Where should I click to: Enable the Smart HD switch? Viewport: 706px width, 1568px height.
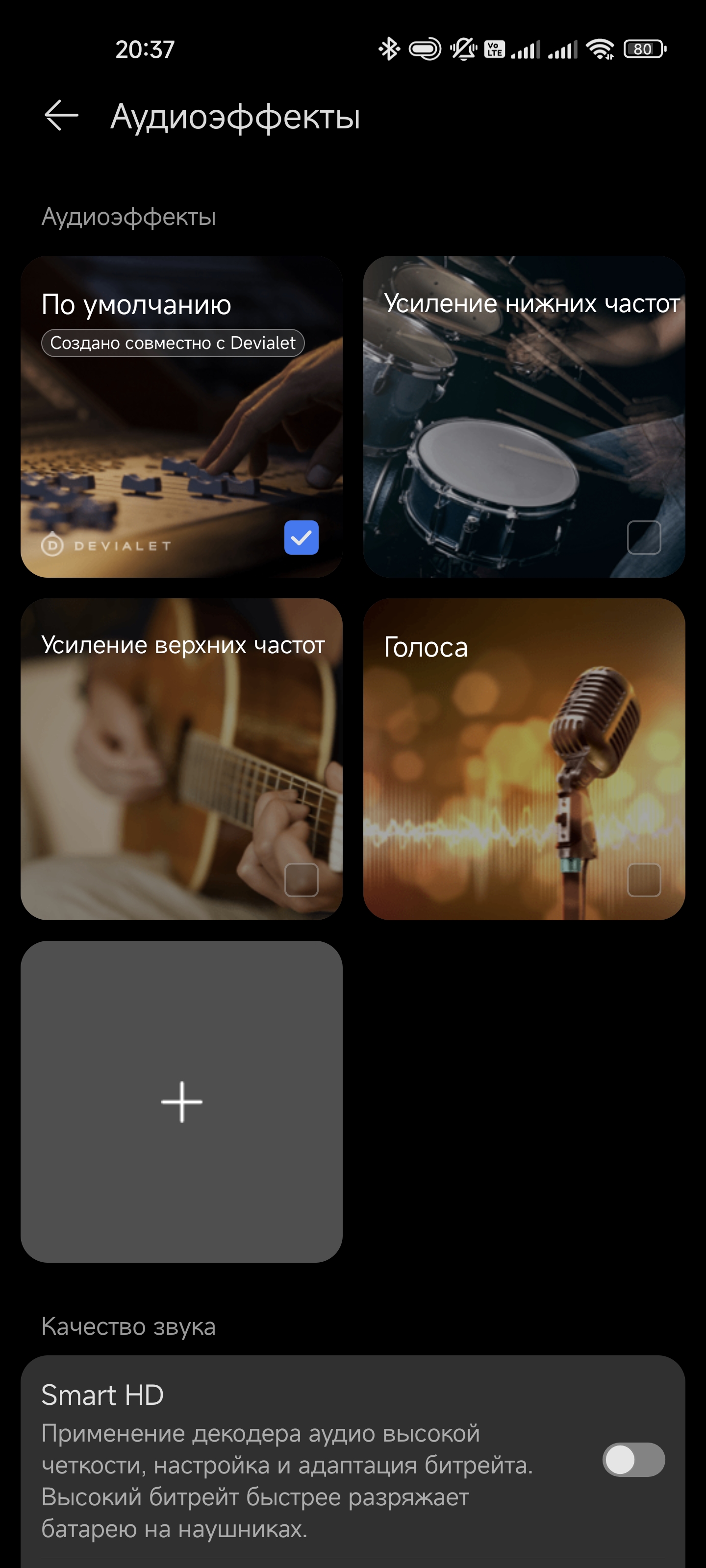pyautogui.click(x=633, y=1460)
